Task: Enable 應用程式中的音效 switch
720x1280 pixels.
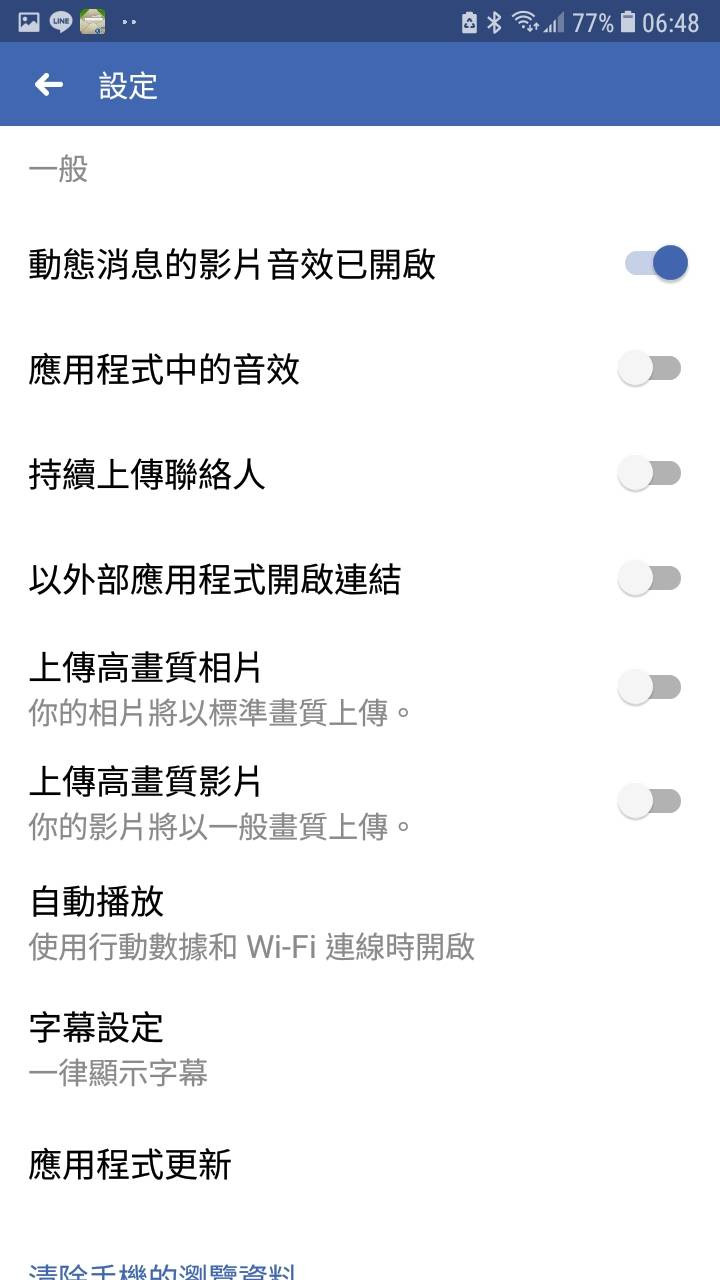Action: [x=650, y=369]
